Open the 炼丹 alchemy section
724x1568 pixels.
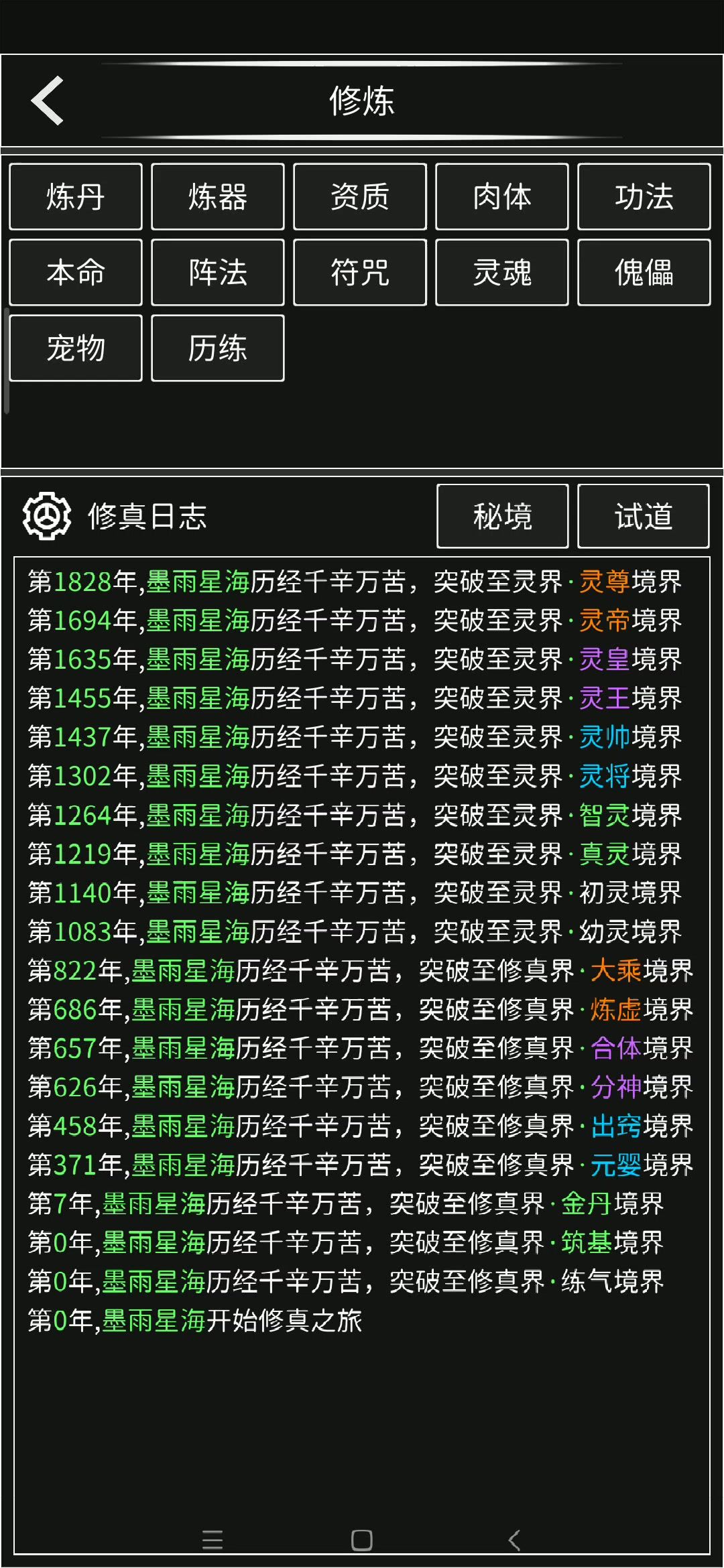[76, 197]
